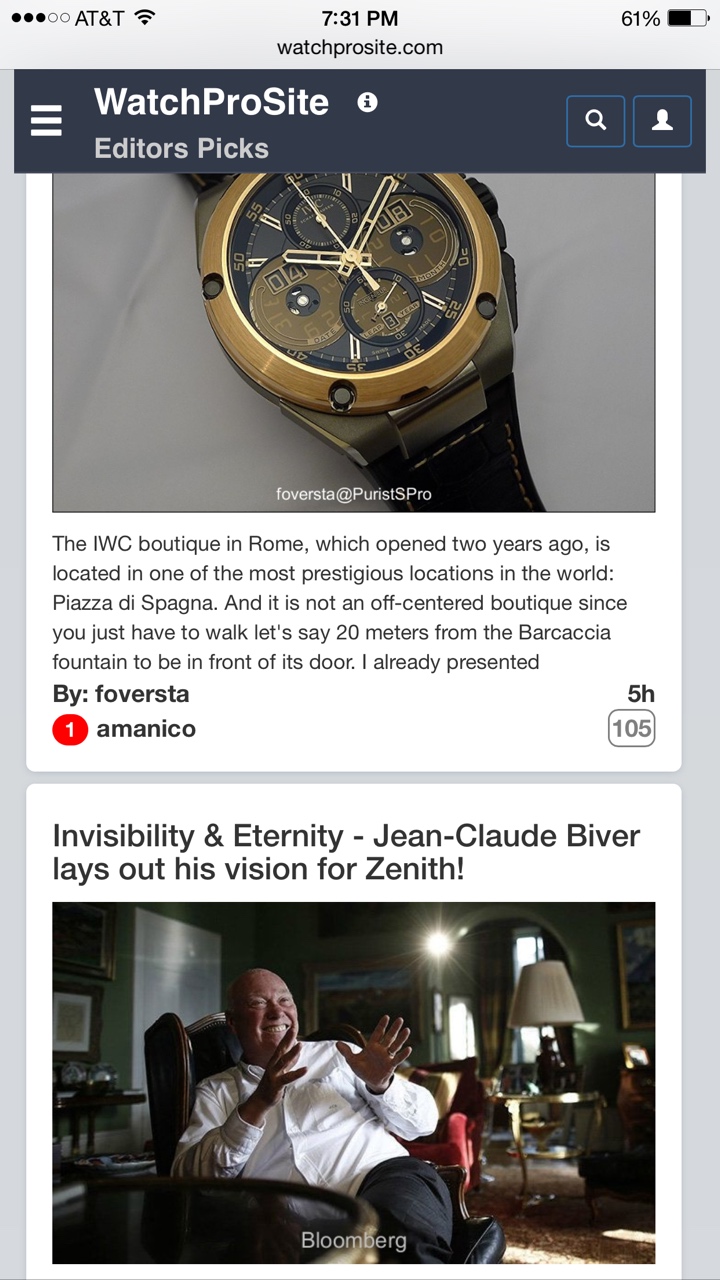
Task: Open the IWC watch article image
Action: point(353,340)
